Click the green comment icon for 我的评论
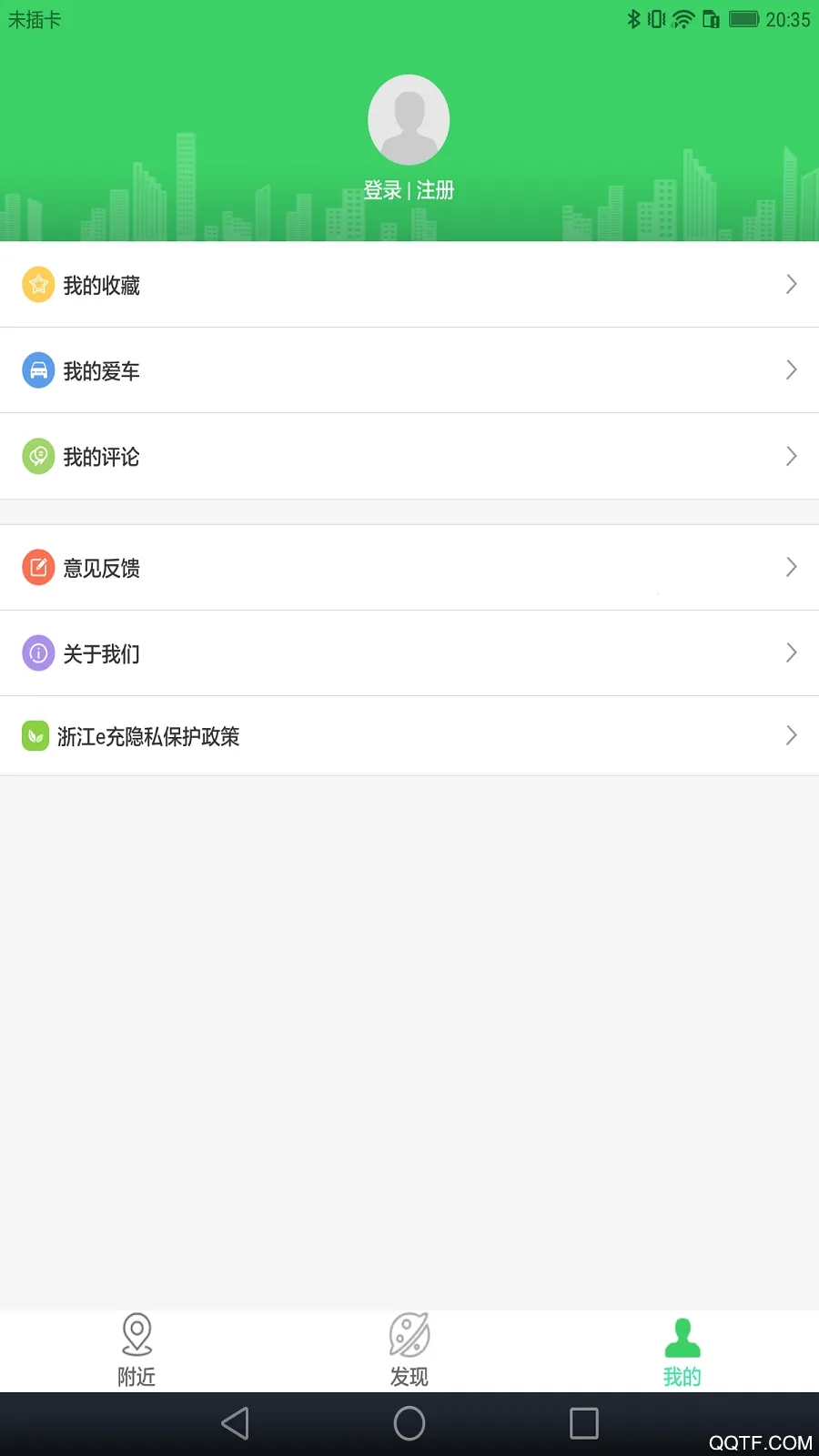Image resolution: width=819 pixels, height=1456 pixels. click(x=38, y=456)
